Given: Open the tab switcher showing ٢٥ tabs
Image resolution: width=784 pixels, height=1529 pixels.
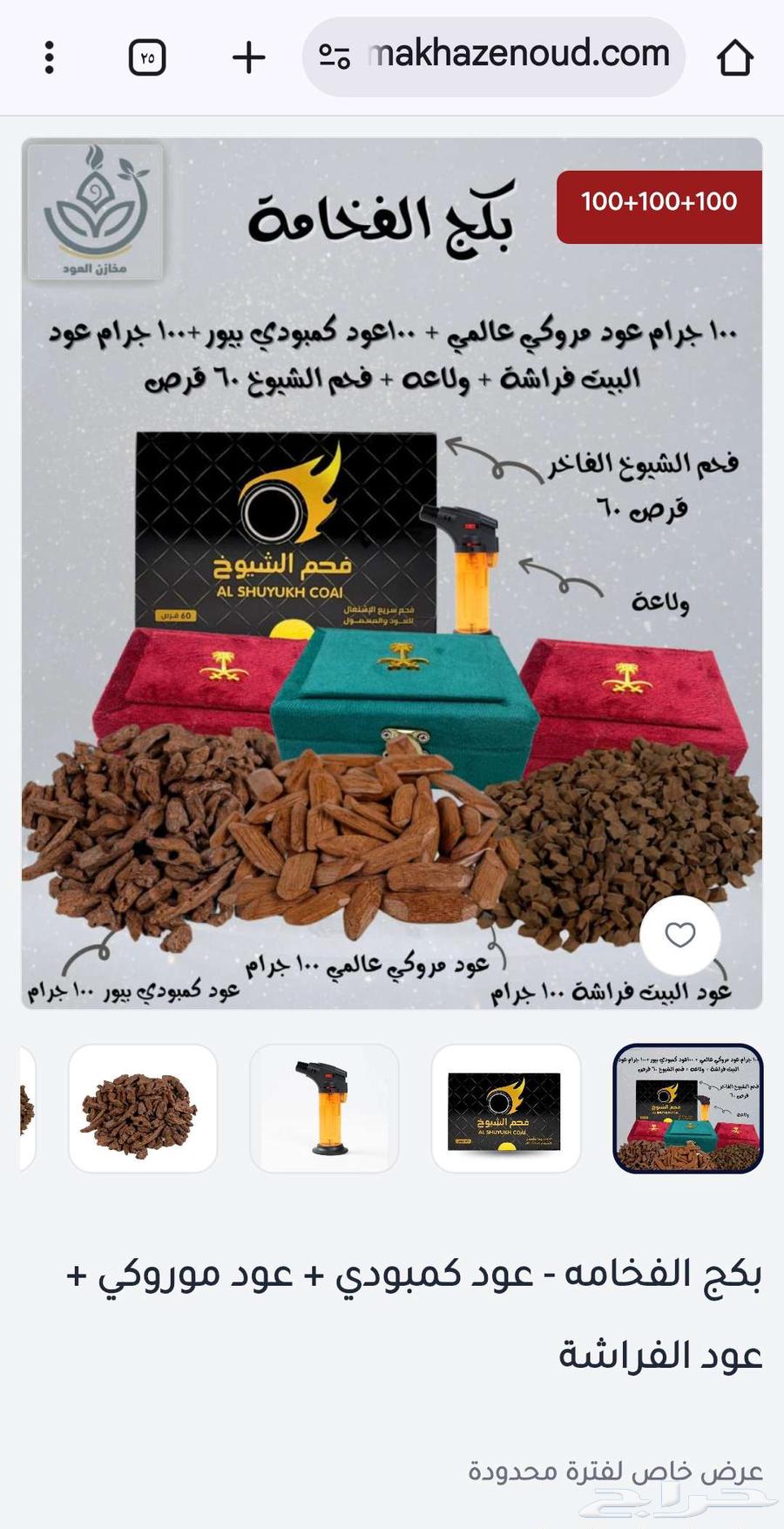Looking at the screenshot, I should tap(147, 55).
